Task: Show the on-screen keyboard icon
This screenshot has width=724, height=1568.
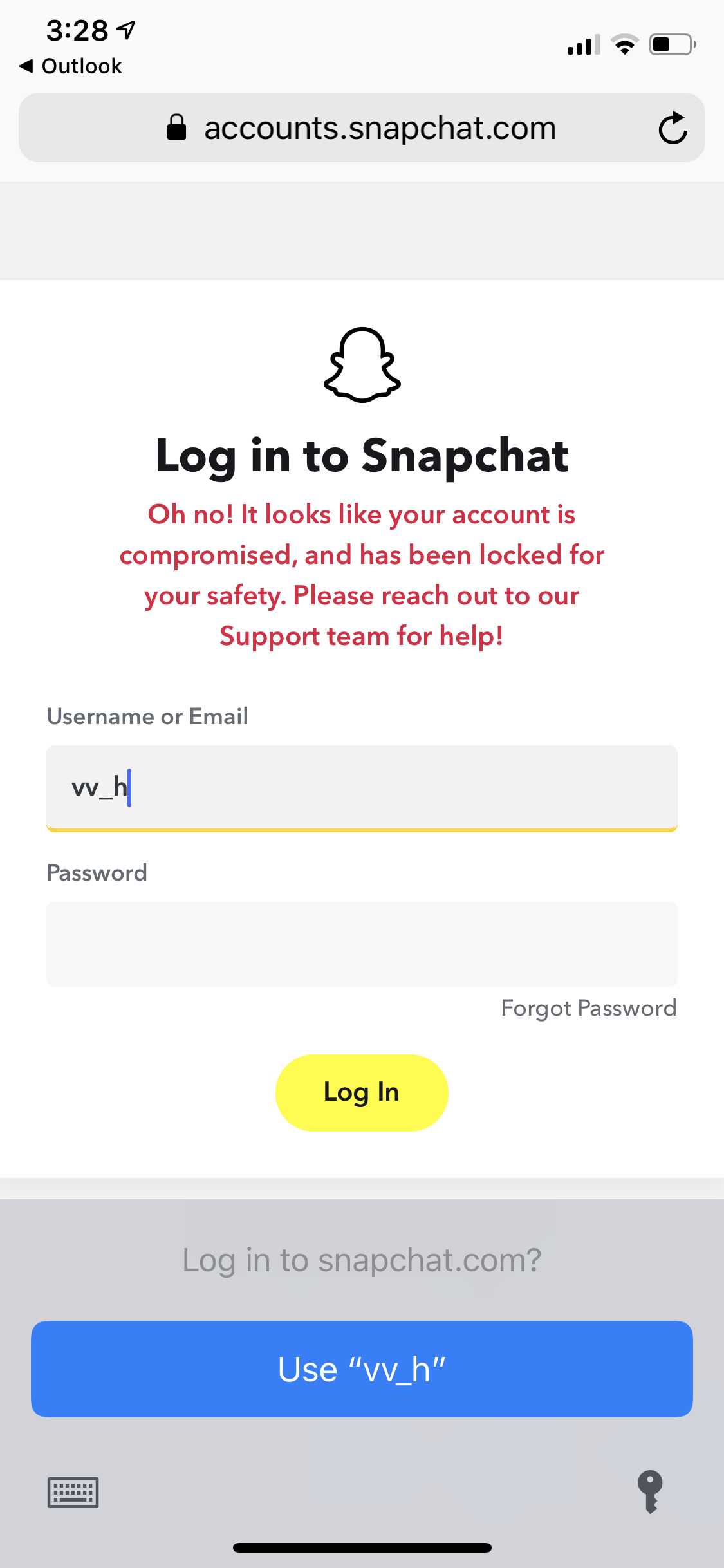Action: (73, 1492)
